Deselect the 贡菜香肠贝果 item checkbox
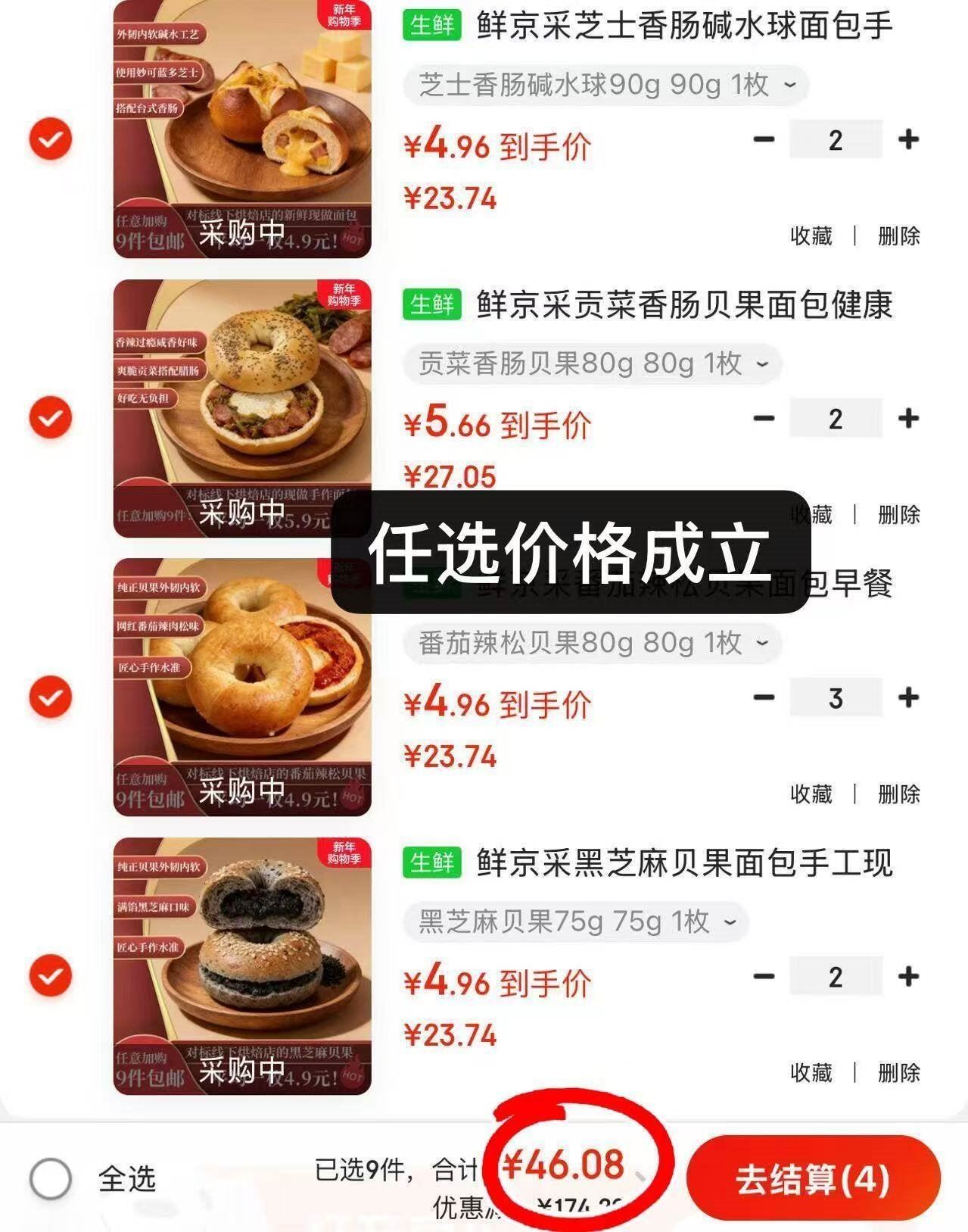The width and height of the screenshot is (968, 1232). pyautogui.click(x=51, y=418)
